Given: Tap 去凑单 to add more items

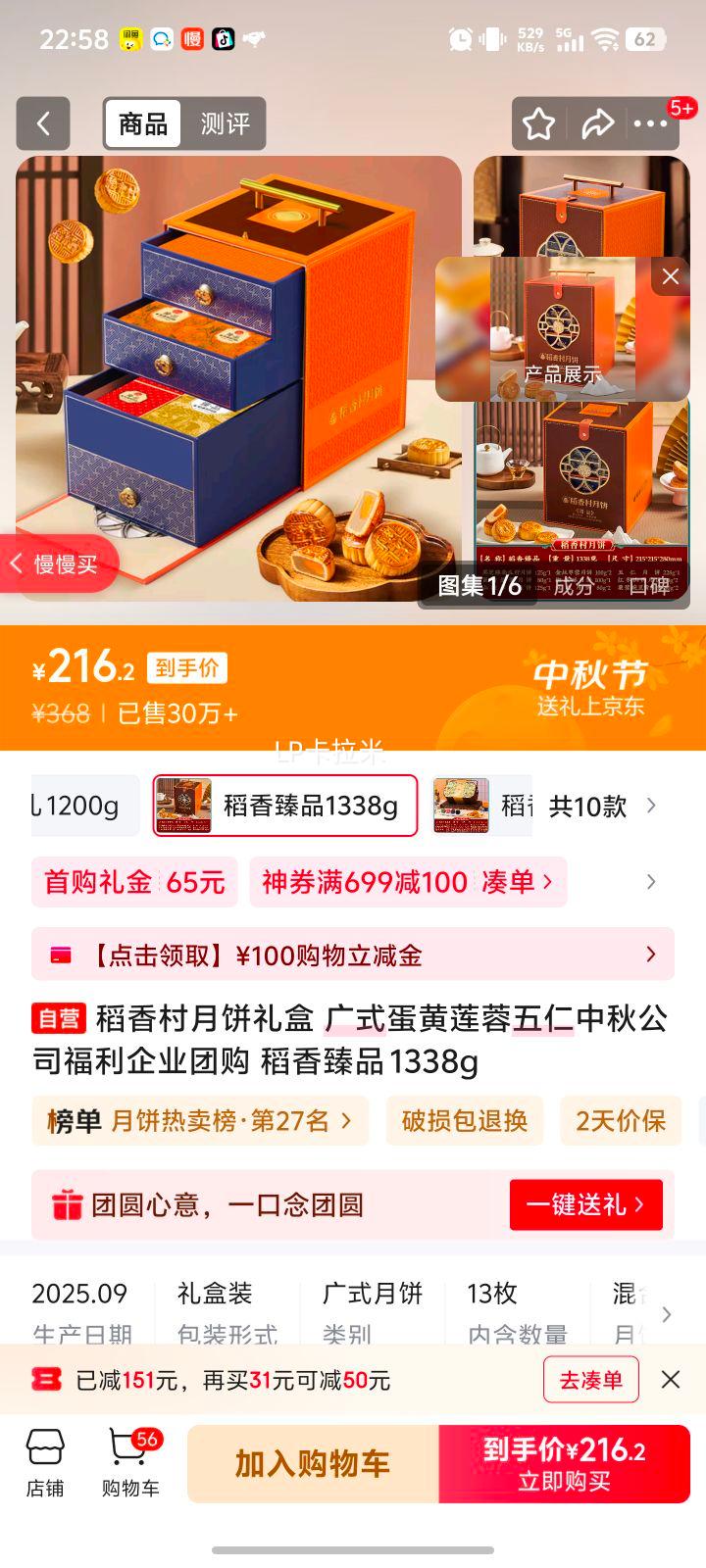Looking at the screenshot, I should pos(590,1380).
